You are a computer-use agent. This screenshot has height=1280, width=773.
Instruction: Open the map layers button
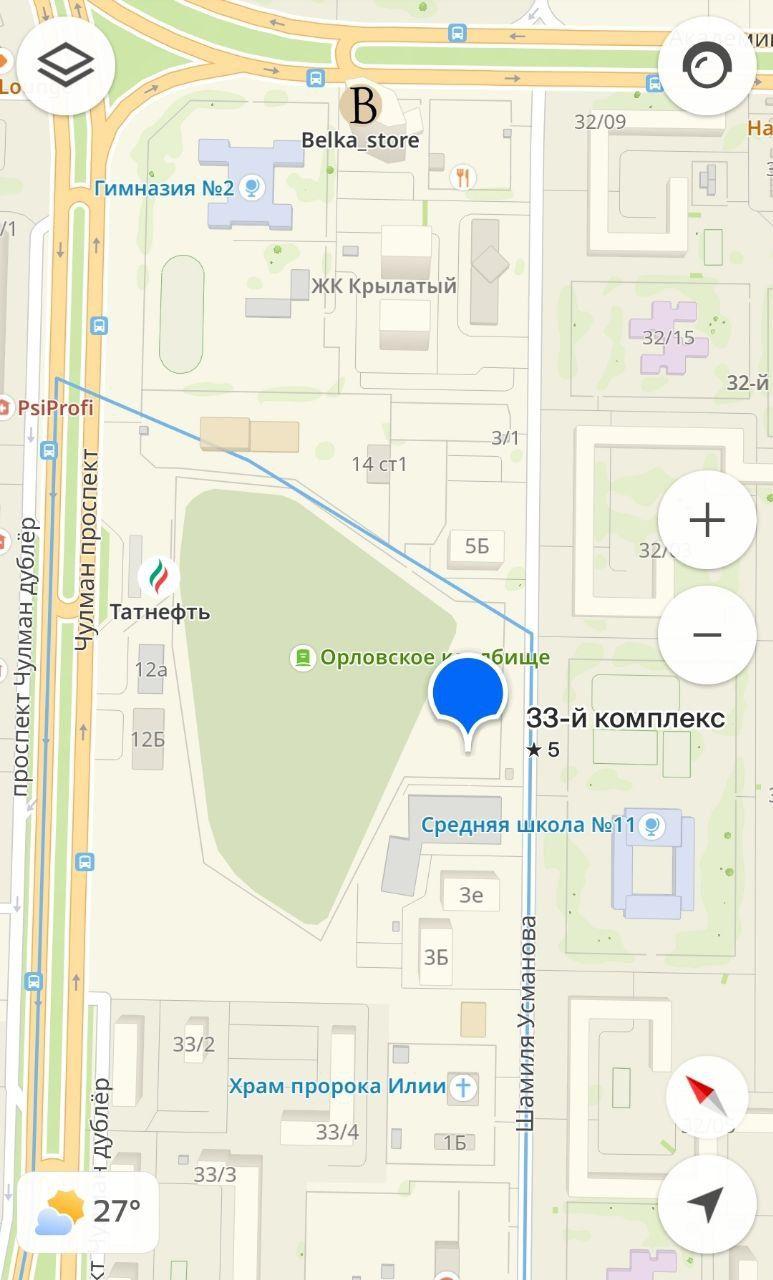66,65
